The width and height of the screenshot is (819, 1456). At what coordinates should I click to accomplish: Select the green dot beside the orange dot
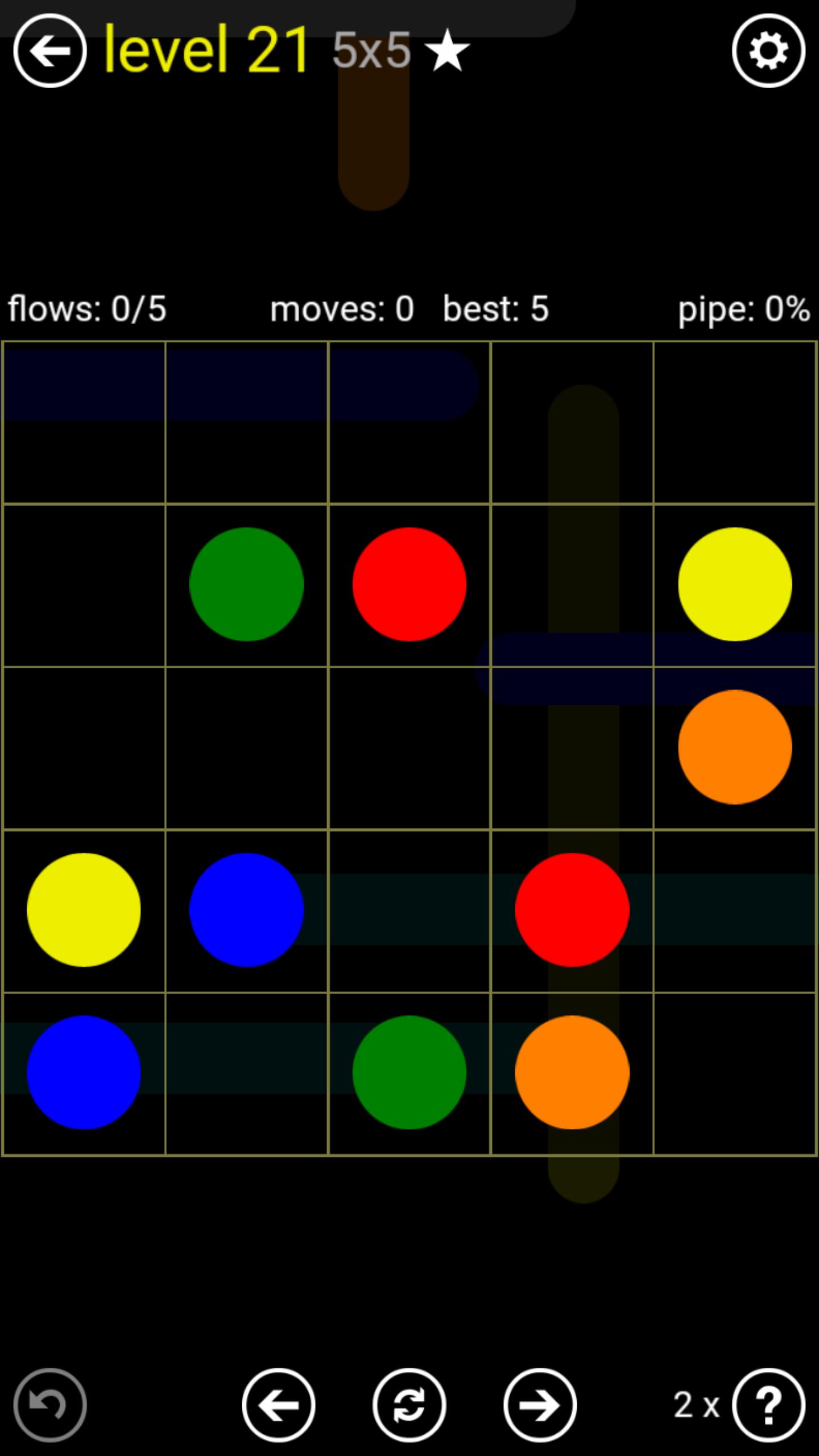click(x=409, y=1072)
